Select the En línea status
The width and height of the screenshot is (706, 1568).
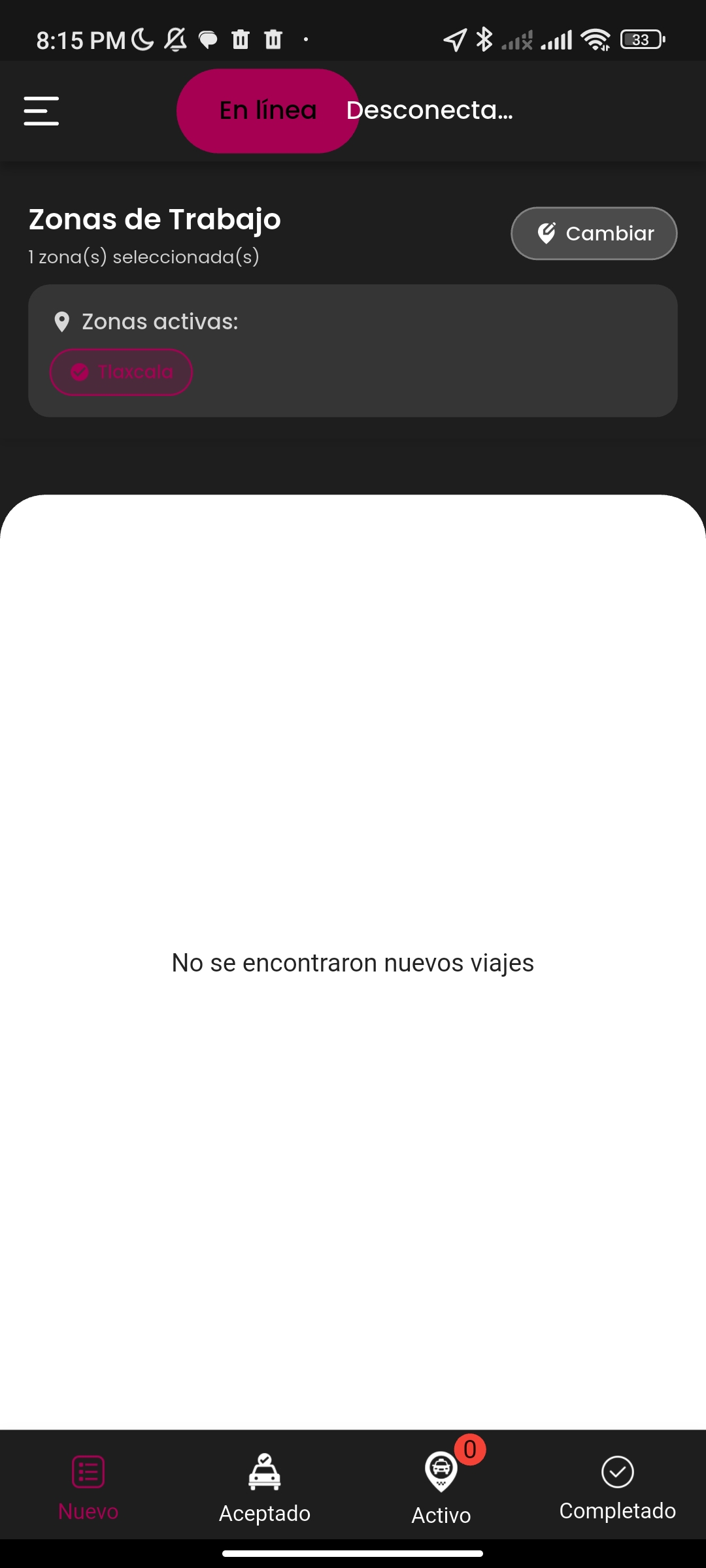click(267, 110)
